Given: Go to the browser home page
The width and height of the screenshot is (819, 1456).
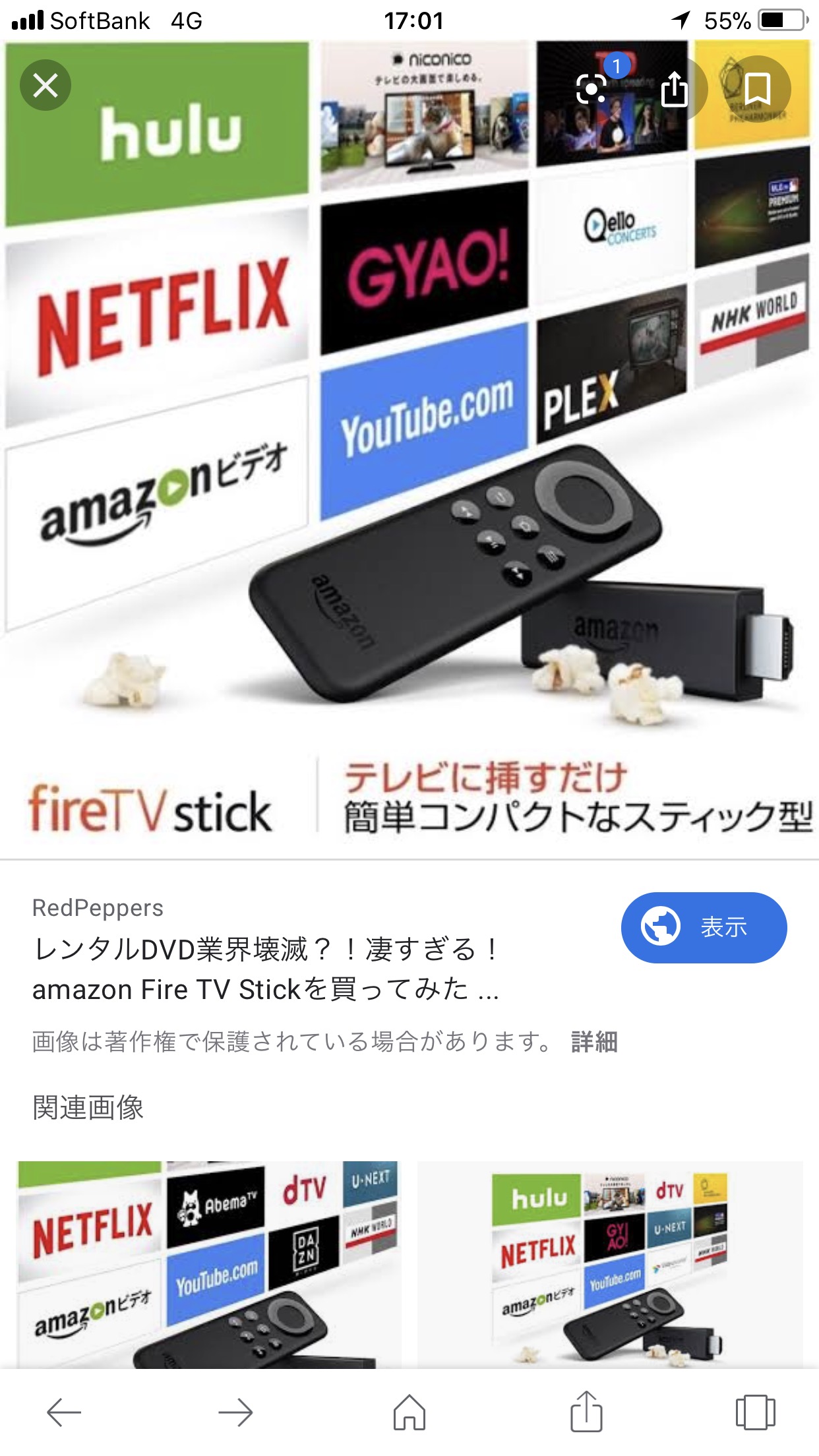Looking at the screenshot, I should click(409, 1412).
